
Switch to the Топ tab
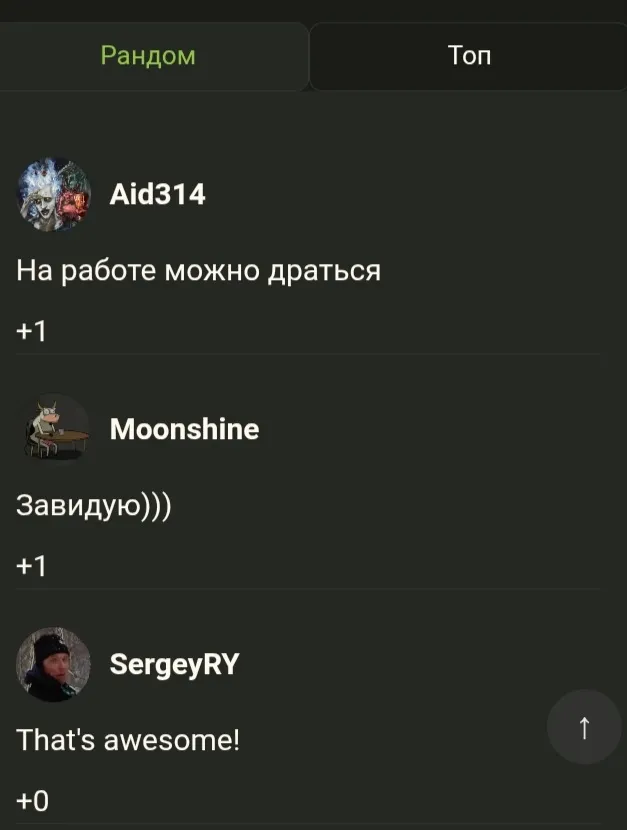click(469, 56)
